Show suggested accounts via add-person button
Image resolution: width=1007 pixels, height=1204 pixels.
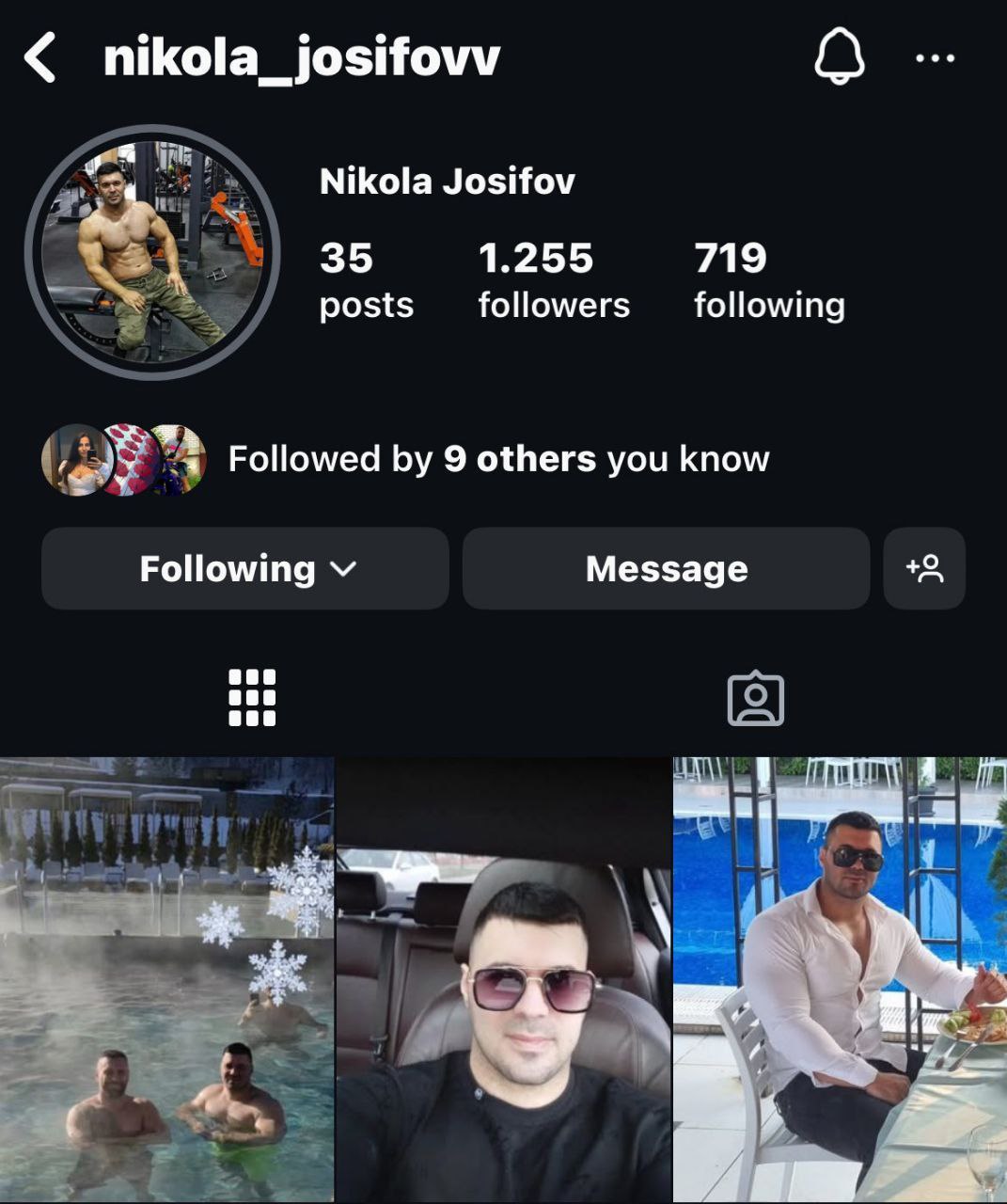923,568
